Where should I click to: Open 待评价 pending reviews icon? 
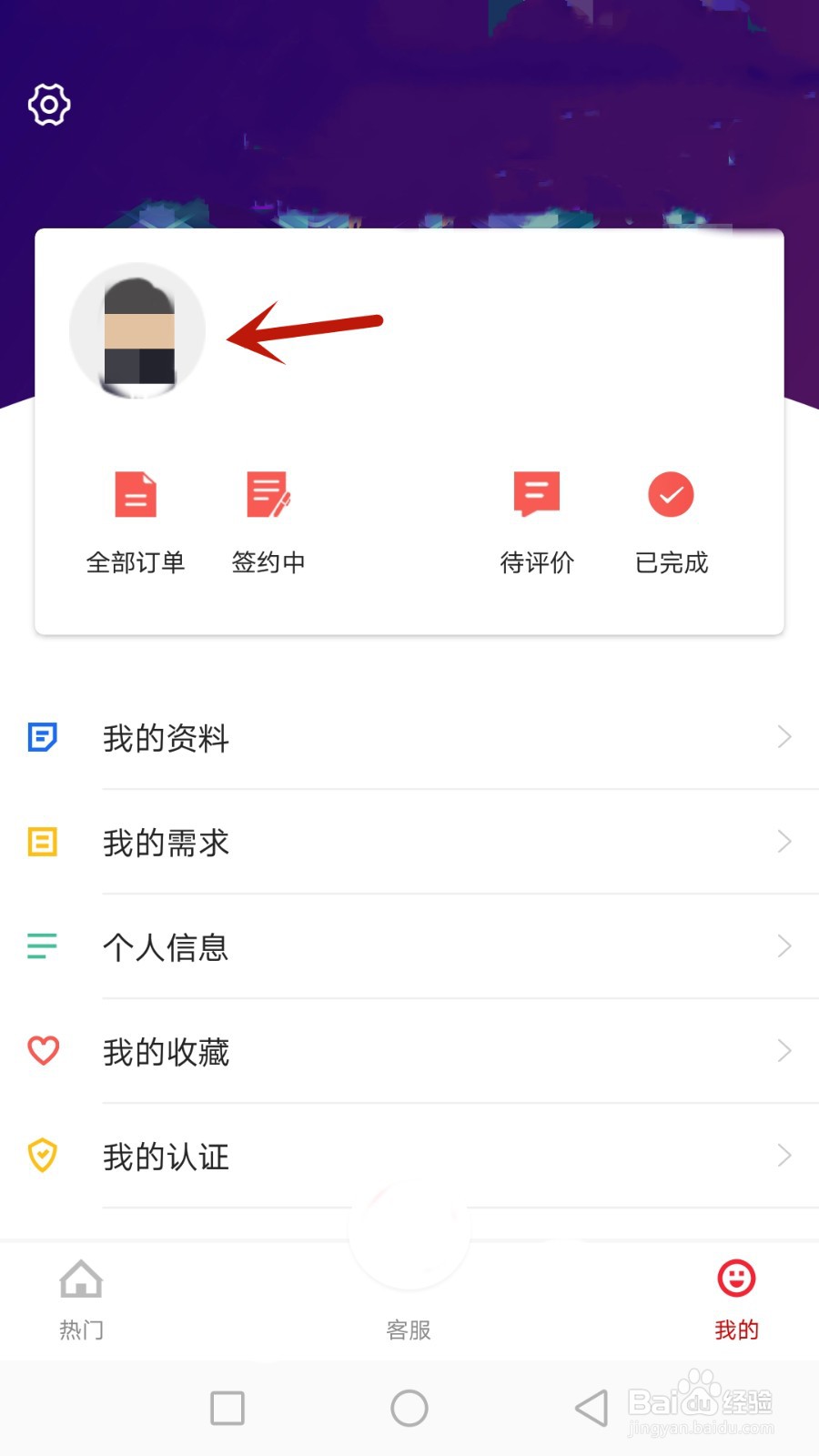pyautogui.click(x=537, y=494)
